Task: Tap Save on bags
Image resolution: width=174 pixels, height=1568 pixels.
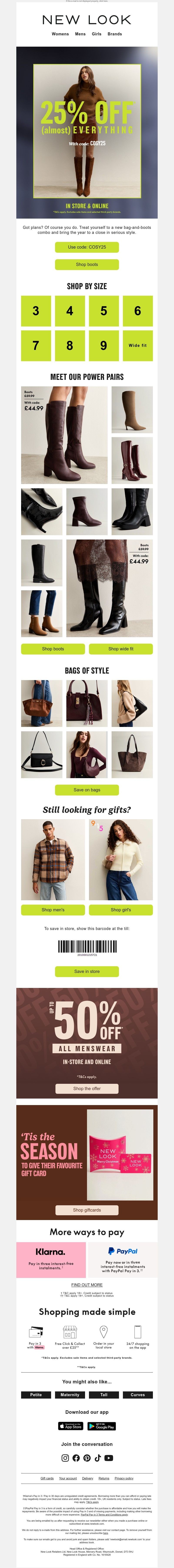Action: coord(87,790)
